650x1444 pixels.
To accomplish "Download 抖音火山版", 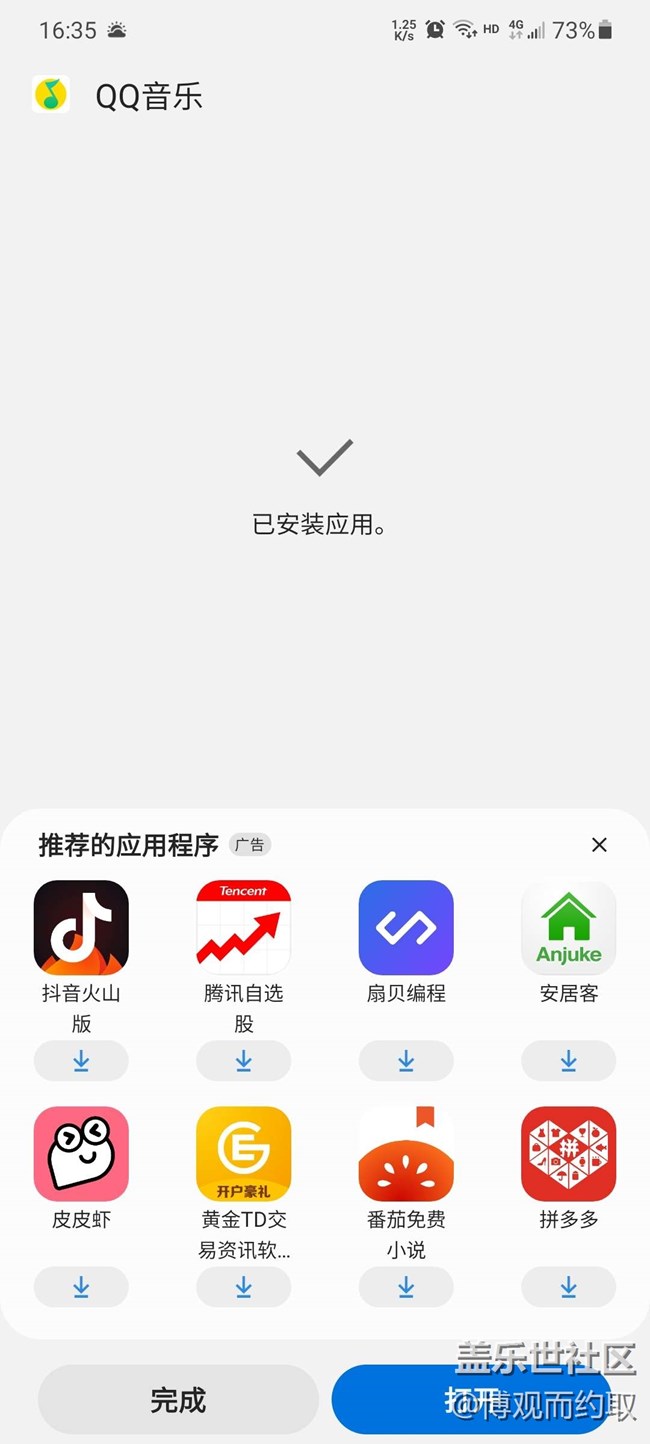I will (81, 1061).
